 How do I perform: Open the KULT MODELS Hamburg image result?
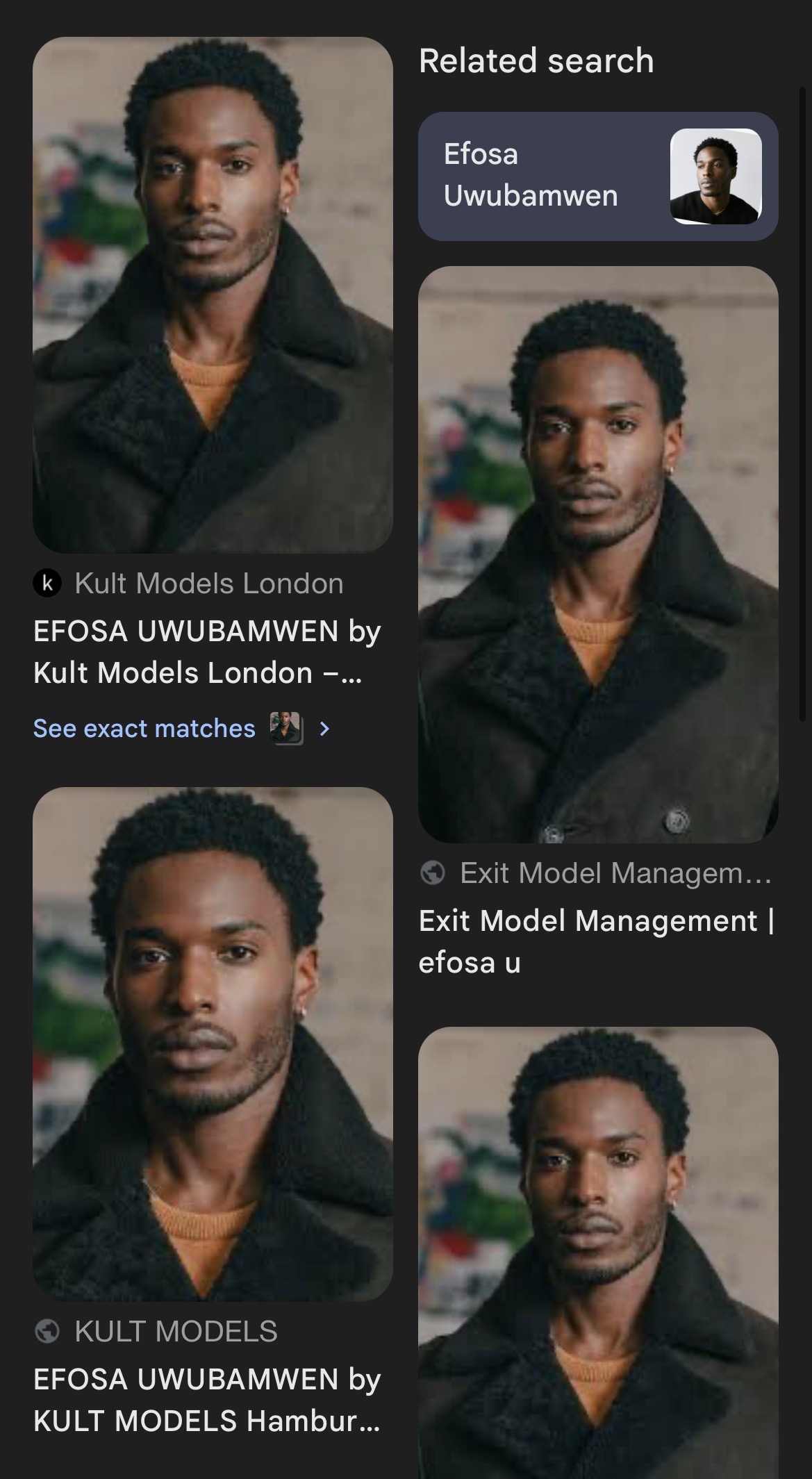(213, 1043)
